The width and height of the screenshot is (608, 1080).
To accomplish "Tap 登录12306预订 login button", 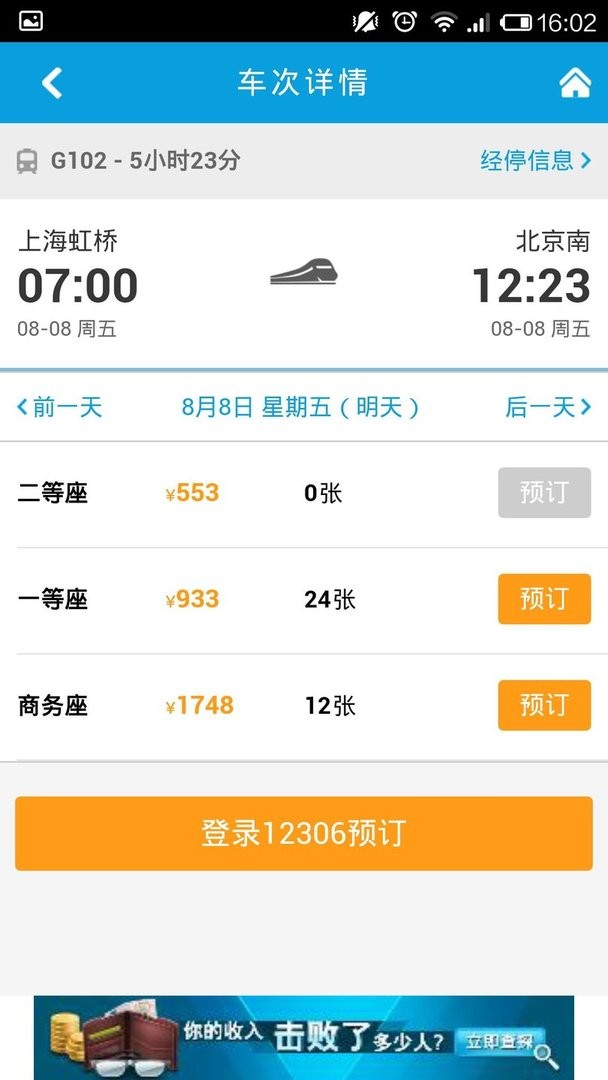I will pos(303,833).
